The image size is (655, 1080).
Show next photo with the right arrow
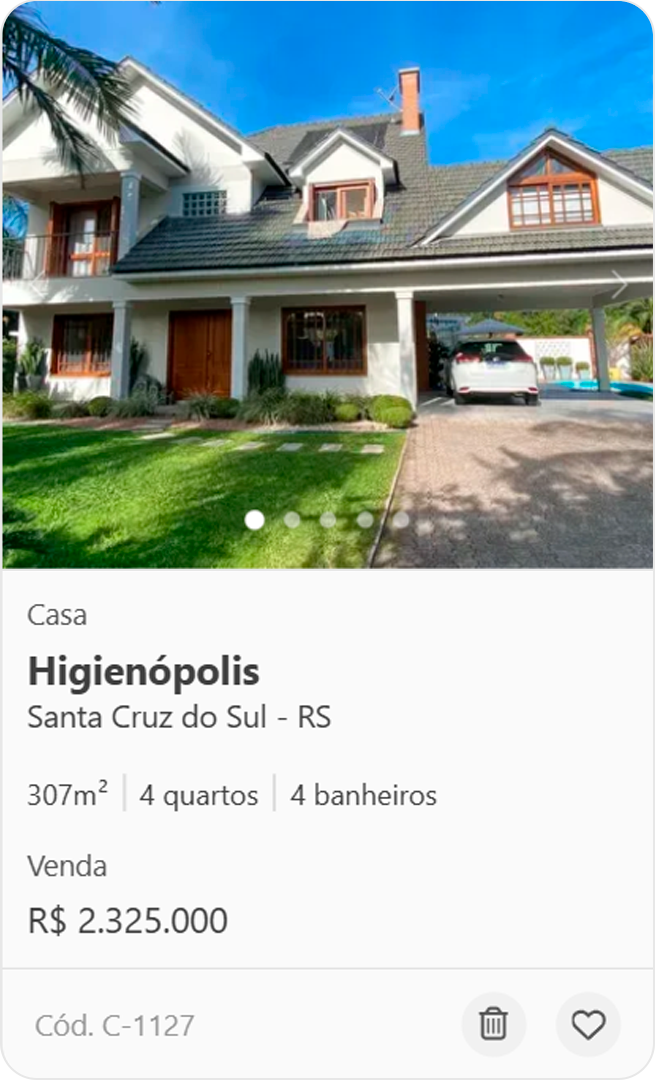click(x=620, y=285)
